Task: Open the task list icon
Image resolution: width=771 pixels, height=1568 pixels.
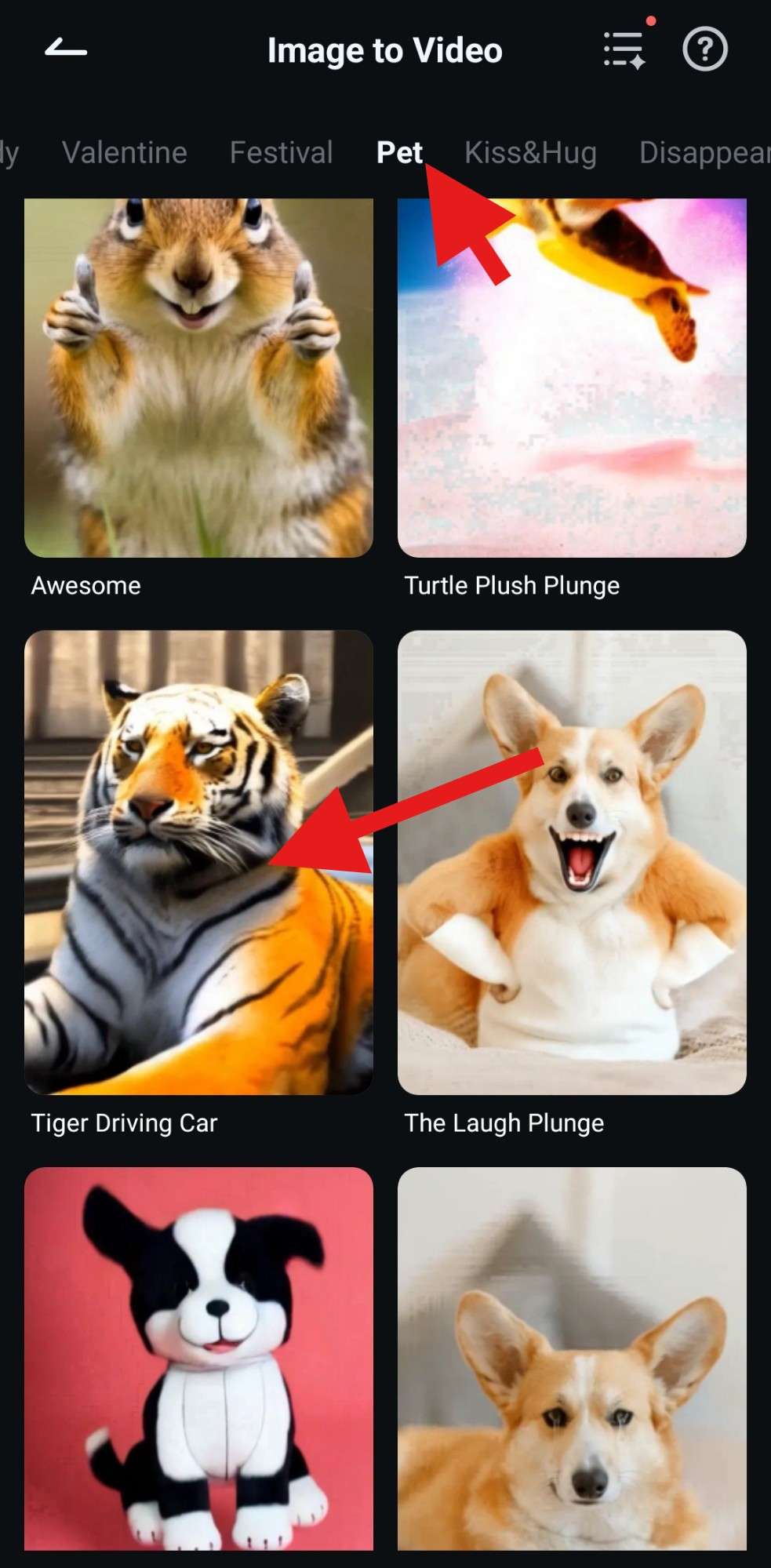Action: coord(624,49)
